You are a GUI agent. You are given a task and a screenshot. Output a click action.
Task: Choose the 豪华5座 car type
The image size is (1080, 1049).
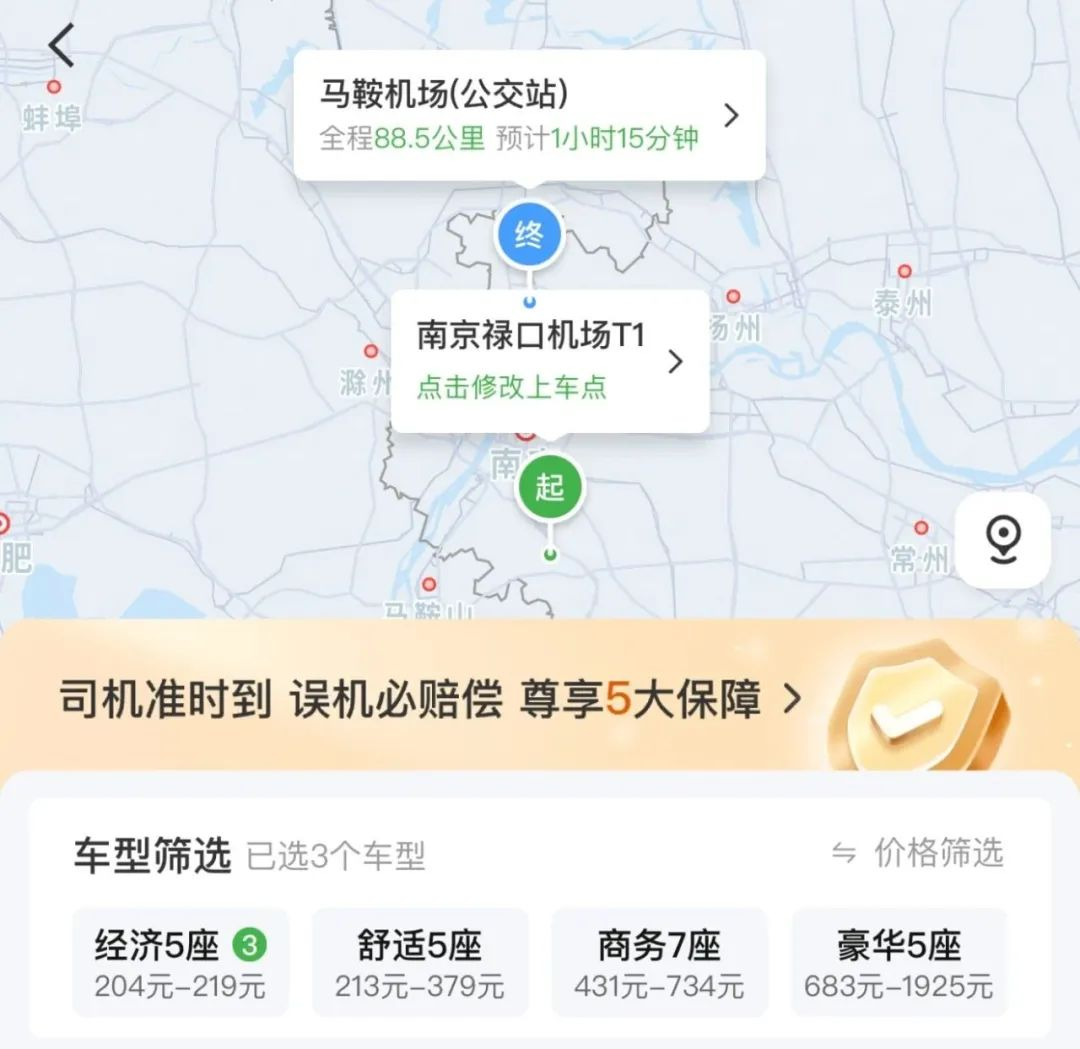[x=899, y=961]
